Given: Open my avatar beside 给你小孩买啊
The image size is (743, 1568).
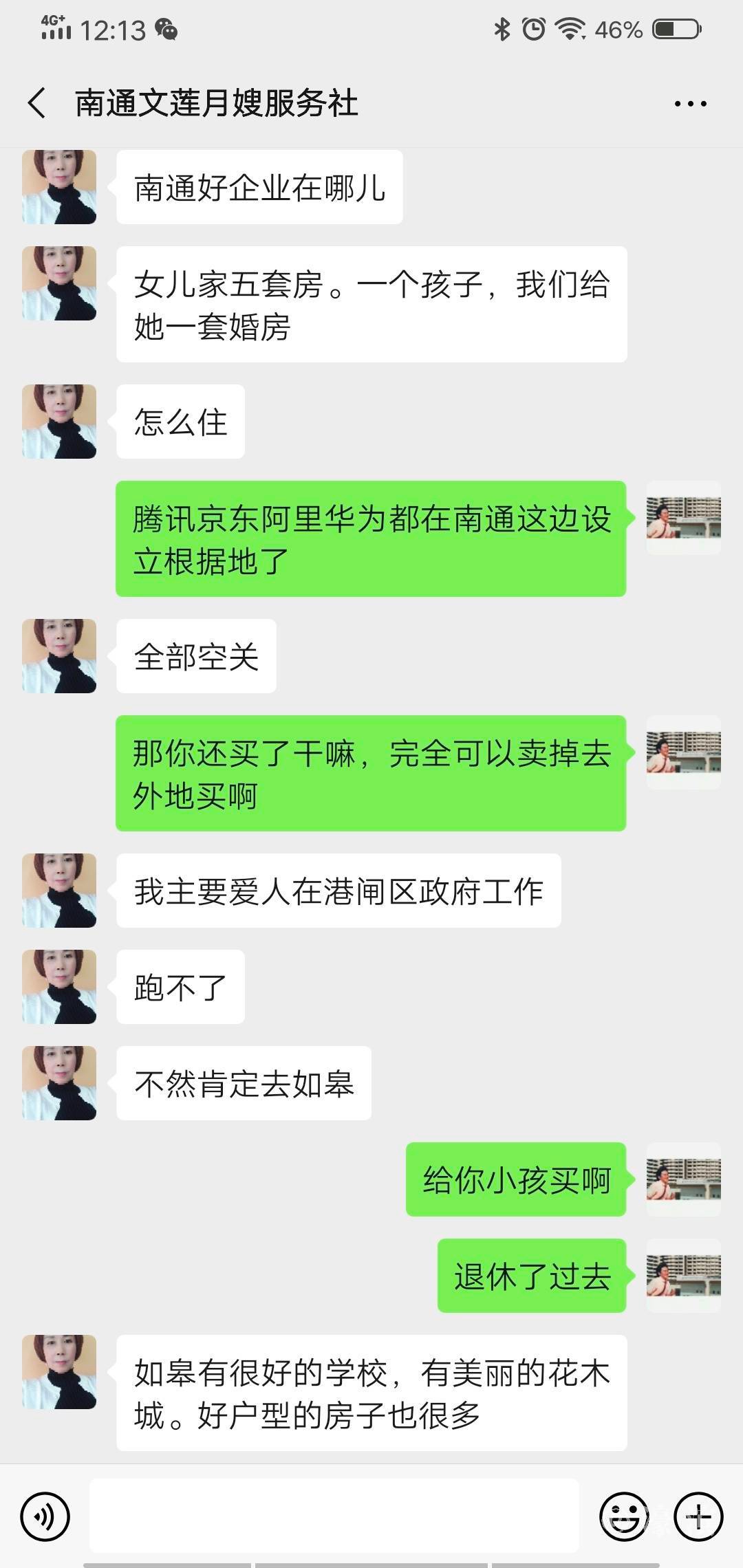Looking at the screenshot, I should (683, 1179).
